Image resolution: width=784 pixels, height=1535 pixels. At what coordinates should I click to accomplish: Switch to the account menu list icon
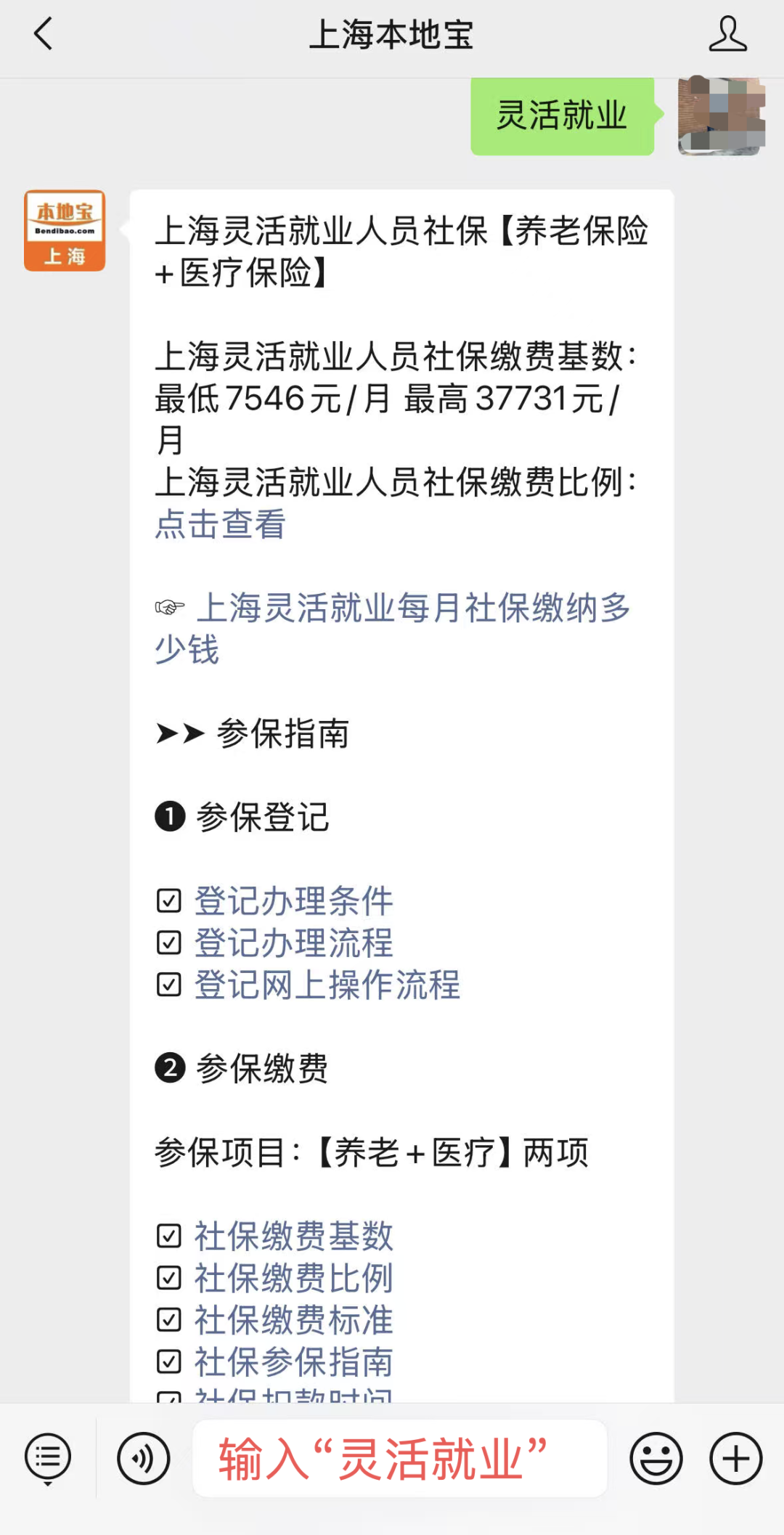pyautogui.click(x=48, y=1459)
